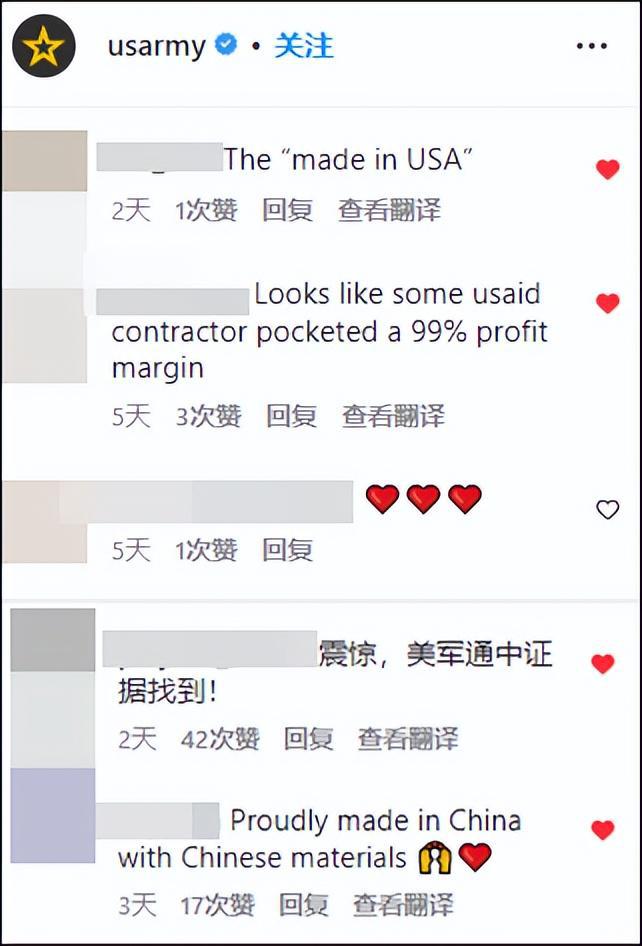This screenshot has width=642, height=946.
Task: Tap heart on the 震惊 comment
Action: 602,664
